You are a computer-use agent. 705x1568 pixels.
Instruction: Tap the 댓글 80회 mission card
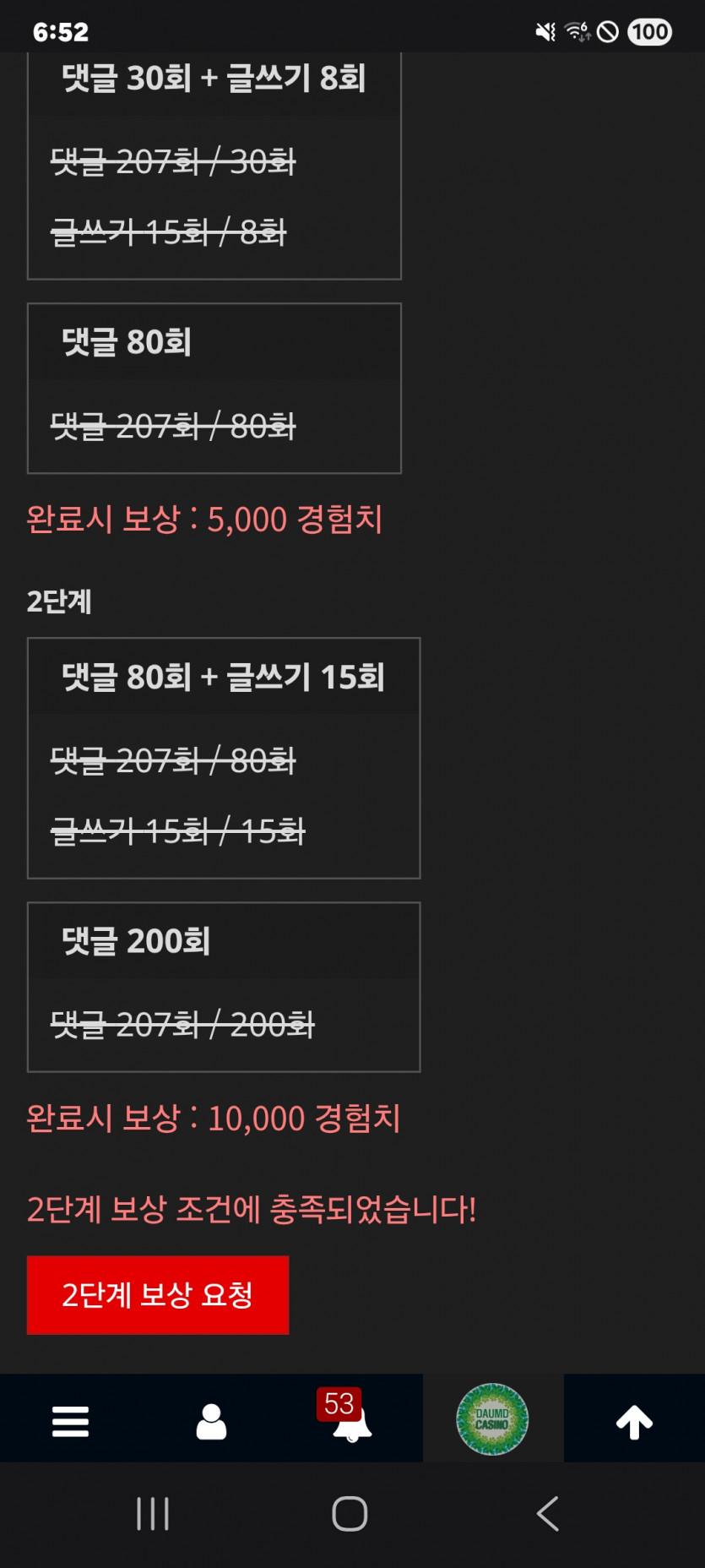coord(214,387)
